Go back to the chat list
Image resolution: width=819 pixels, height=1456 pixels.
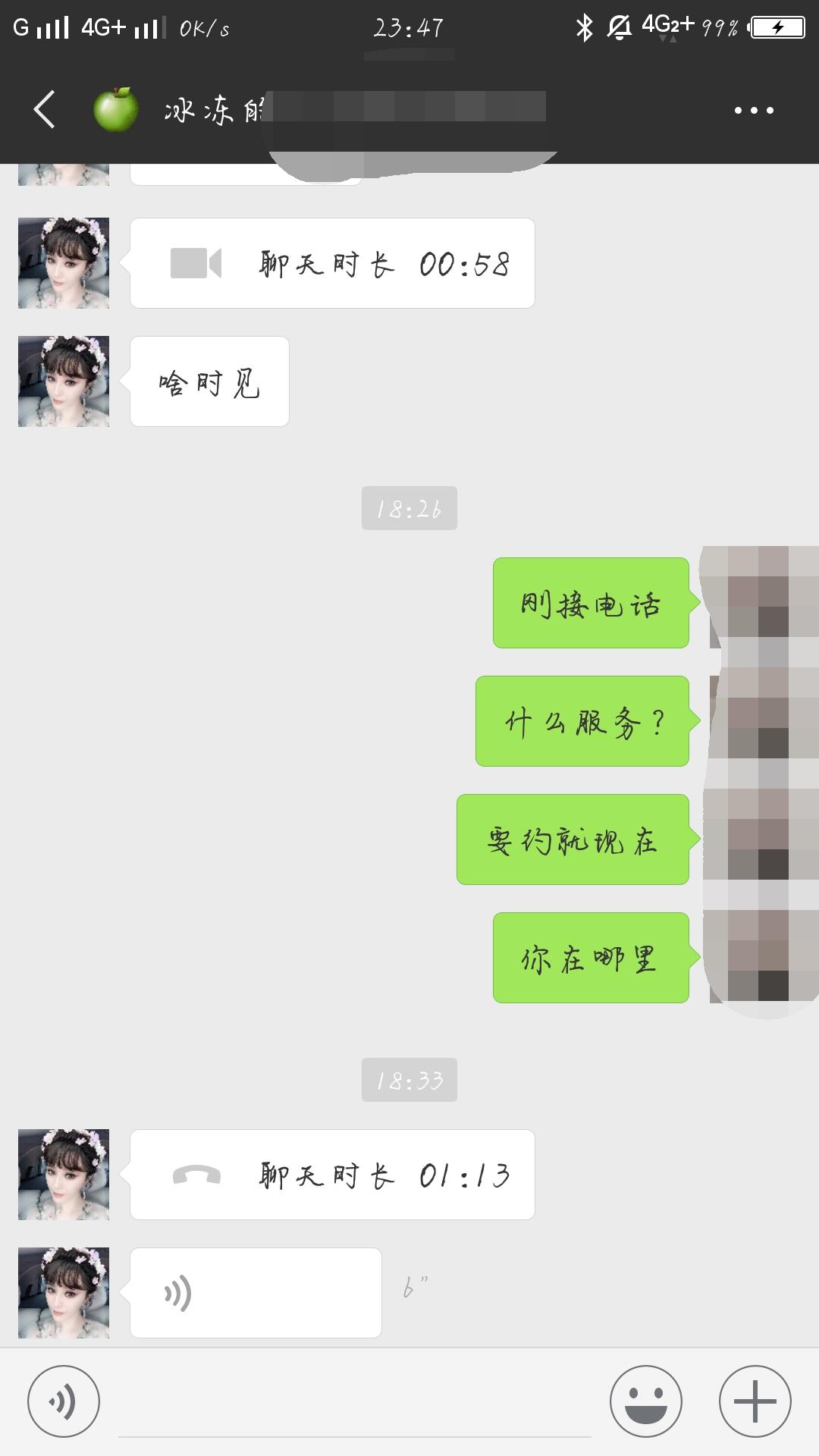tap(44, 110)
